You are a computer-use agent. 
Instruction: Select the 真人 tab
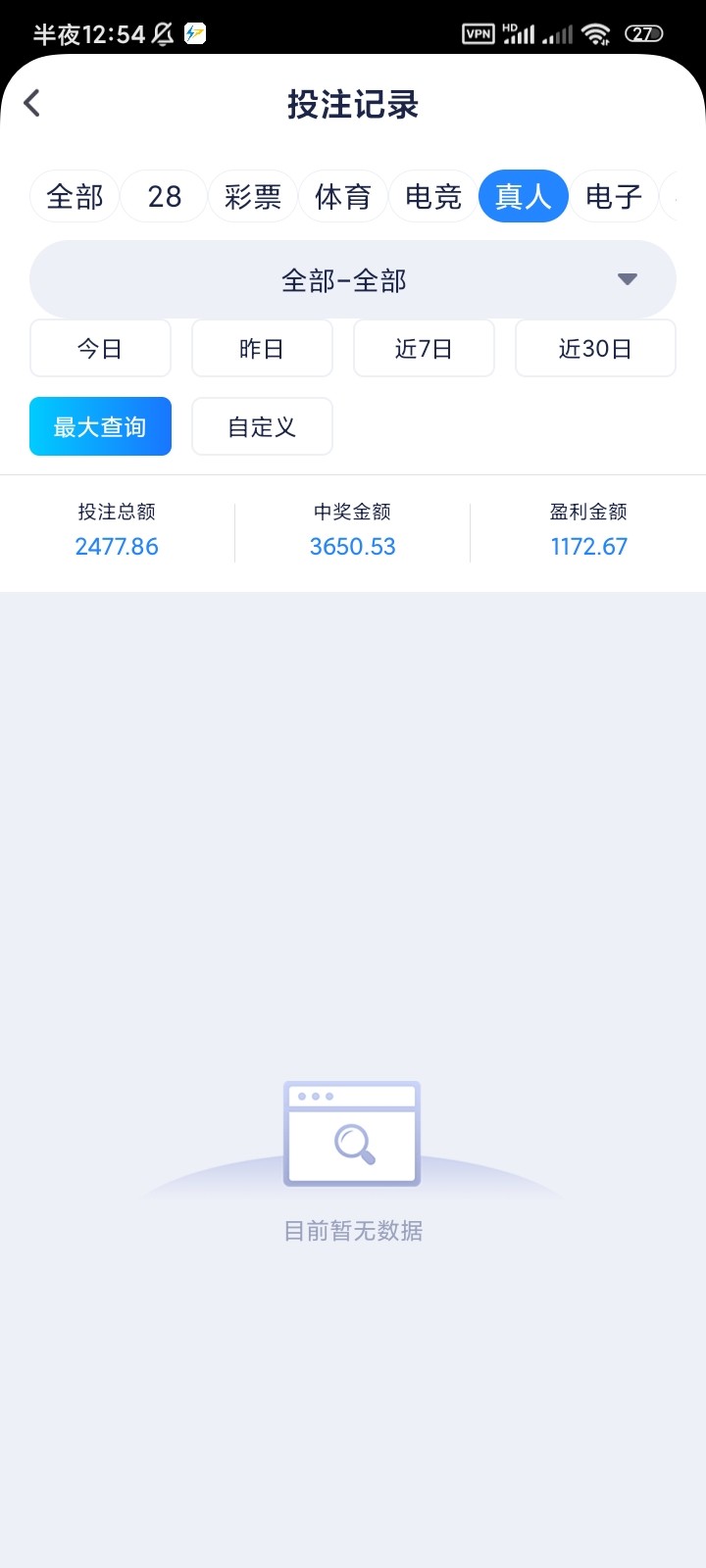524,196
